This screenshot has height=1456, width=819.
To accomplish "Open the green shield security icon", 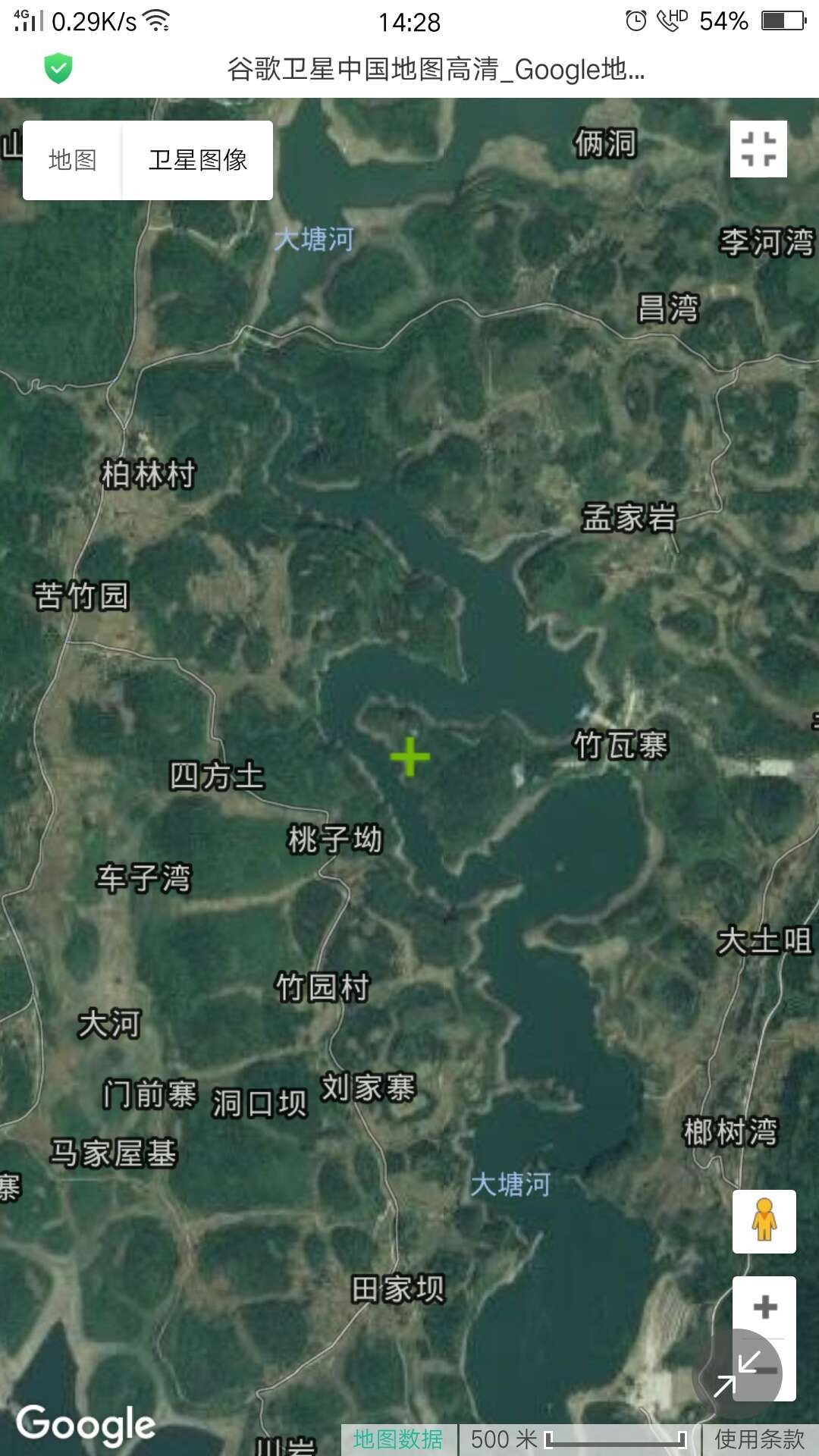I will click(58, 69).
